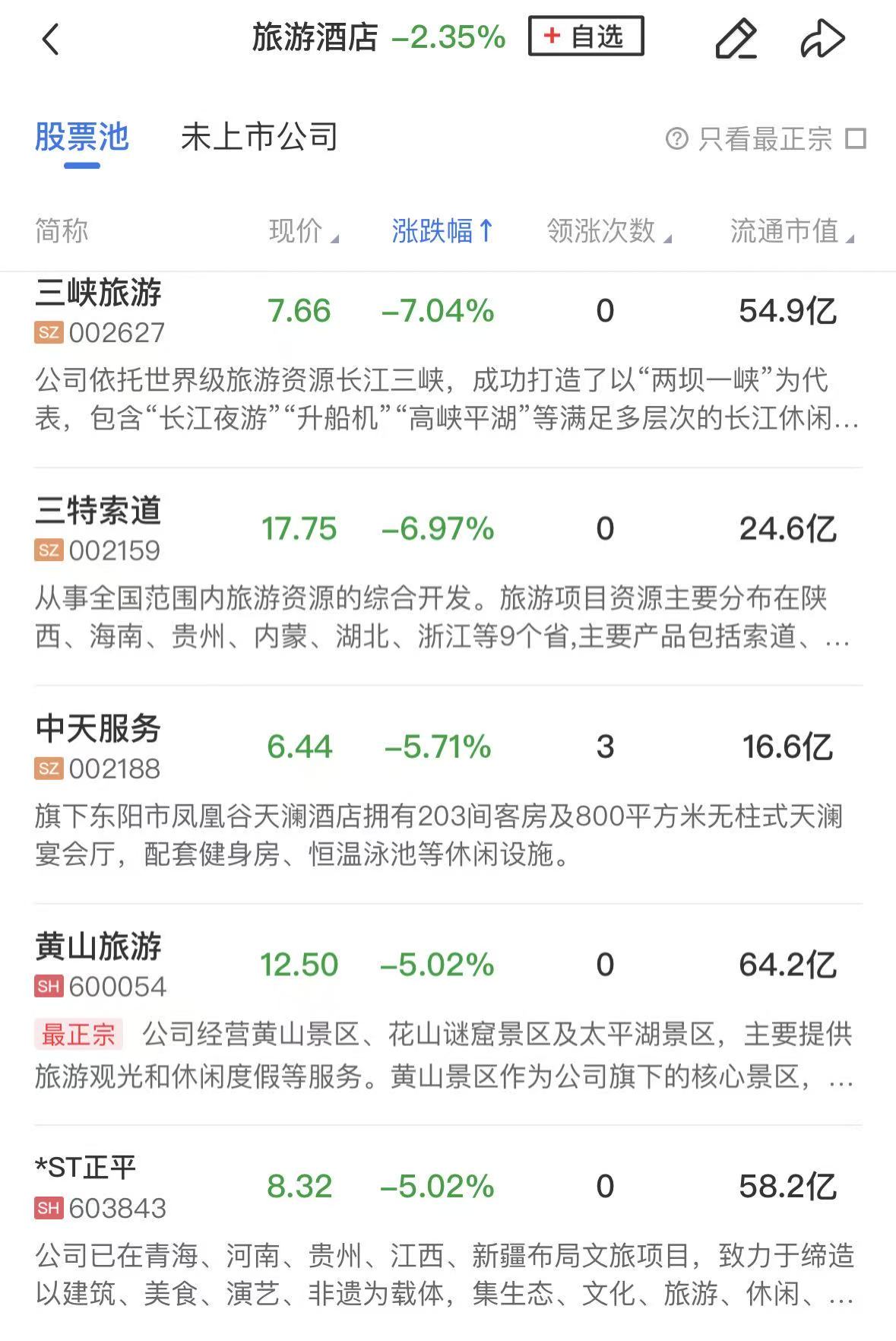Select the 股票池 tab
The height and width of the screenshot is (1341, 896).
[x=82, y=138]
